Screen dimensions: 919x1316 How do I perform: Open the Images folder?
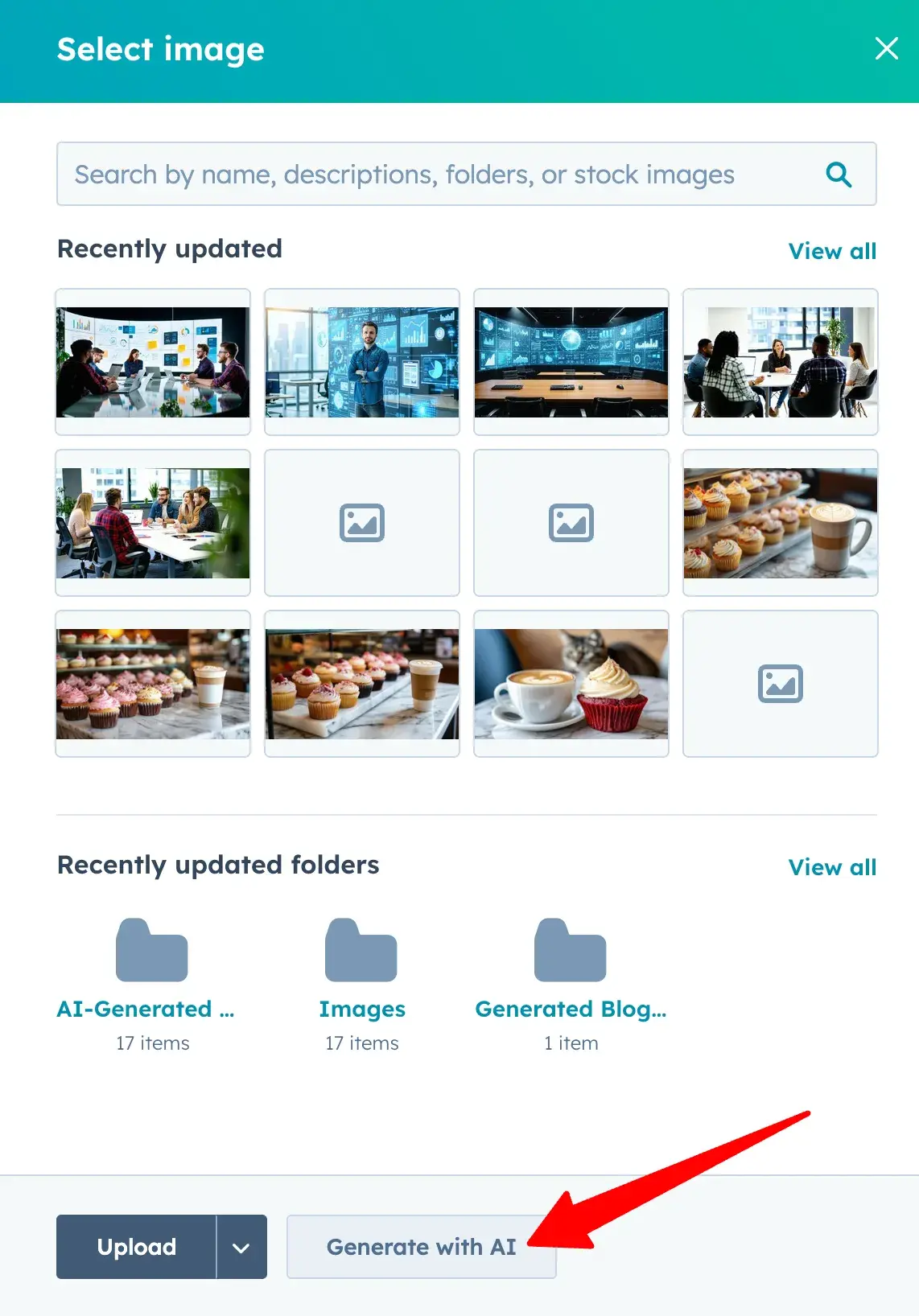click(361, 965)
